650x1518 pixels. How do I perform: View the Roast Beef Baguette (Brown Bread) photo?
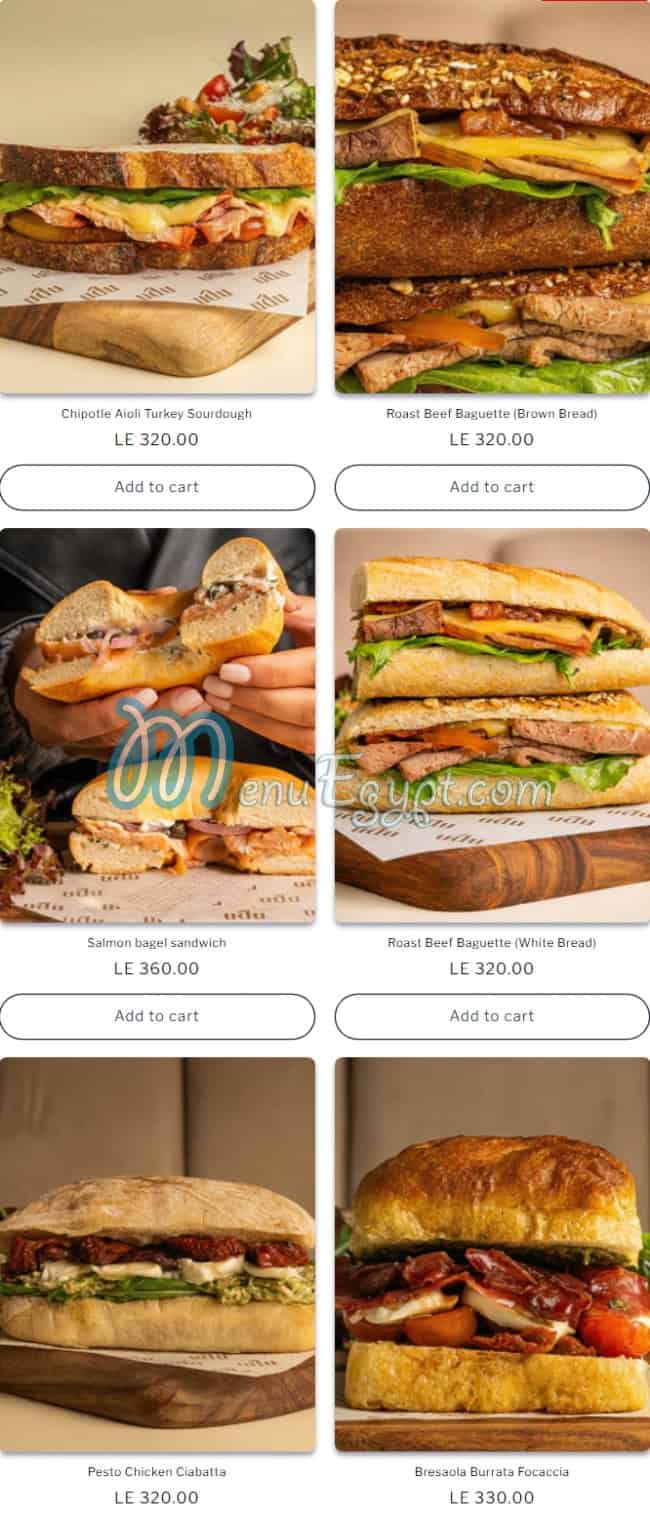coord(492,196)
